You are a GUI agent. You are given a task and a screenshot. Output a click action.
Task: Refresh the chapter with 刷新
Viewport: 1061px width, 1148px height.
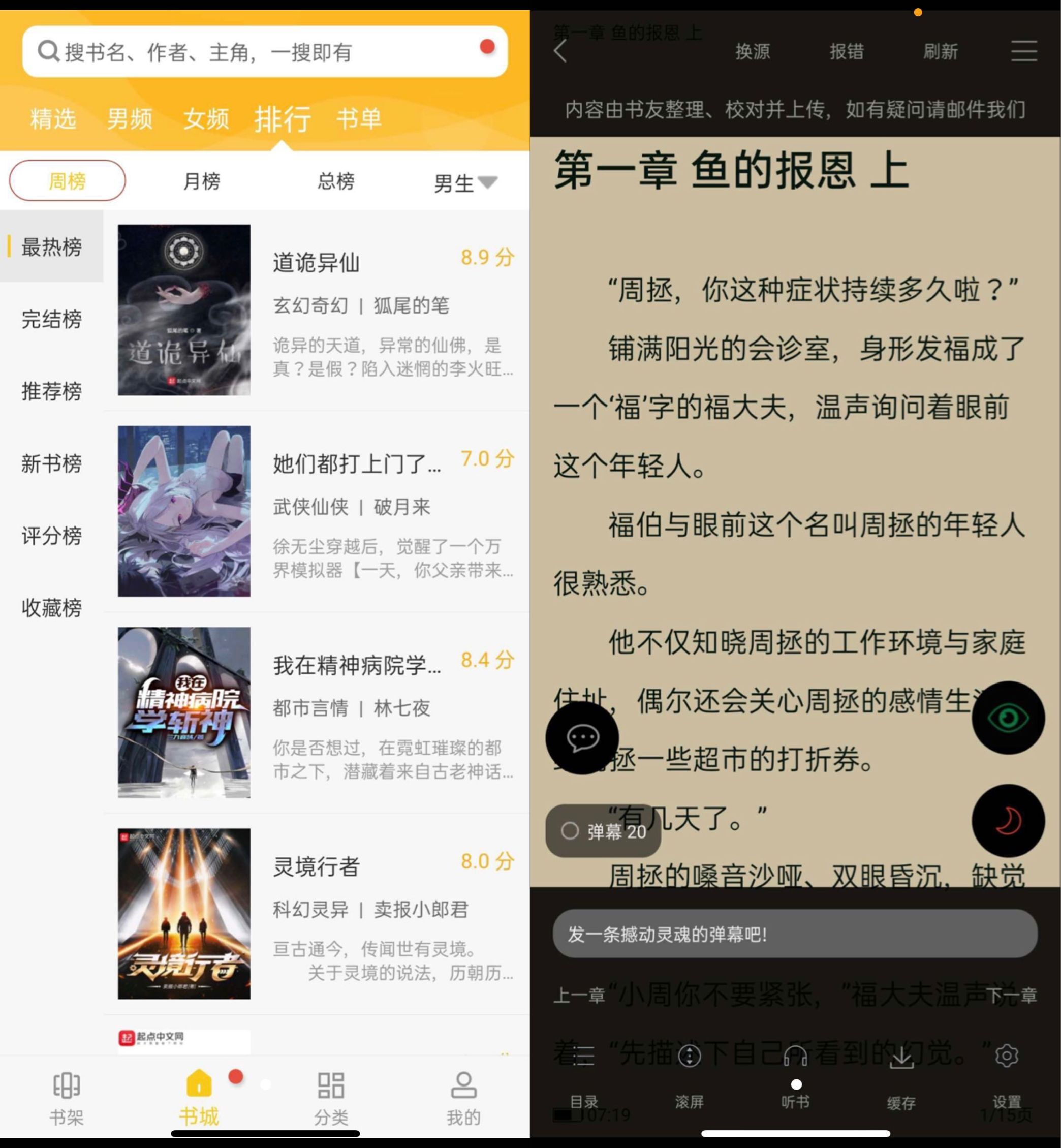pos(940,52)
